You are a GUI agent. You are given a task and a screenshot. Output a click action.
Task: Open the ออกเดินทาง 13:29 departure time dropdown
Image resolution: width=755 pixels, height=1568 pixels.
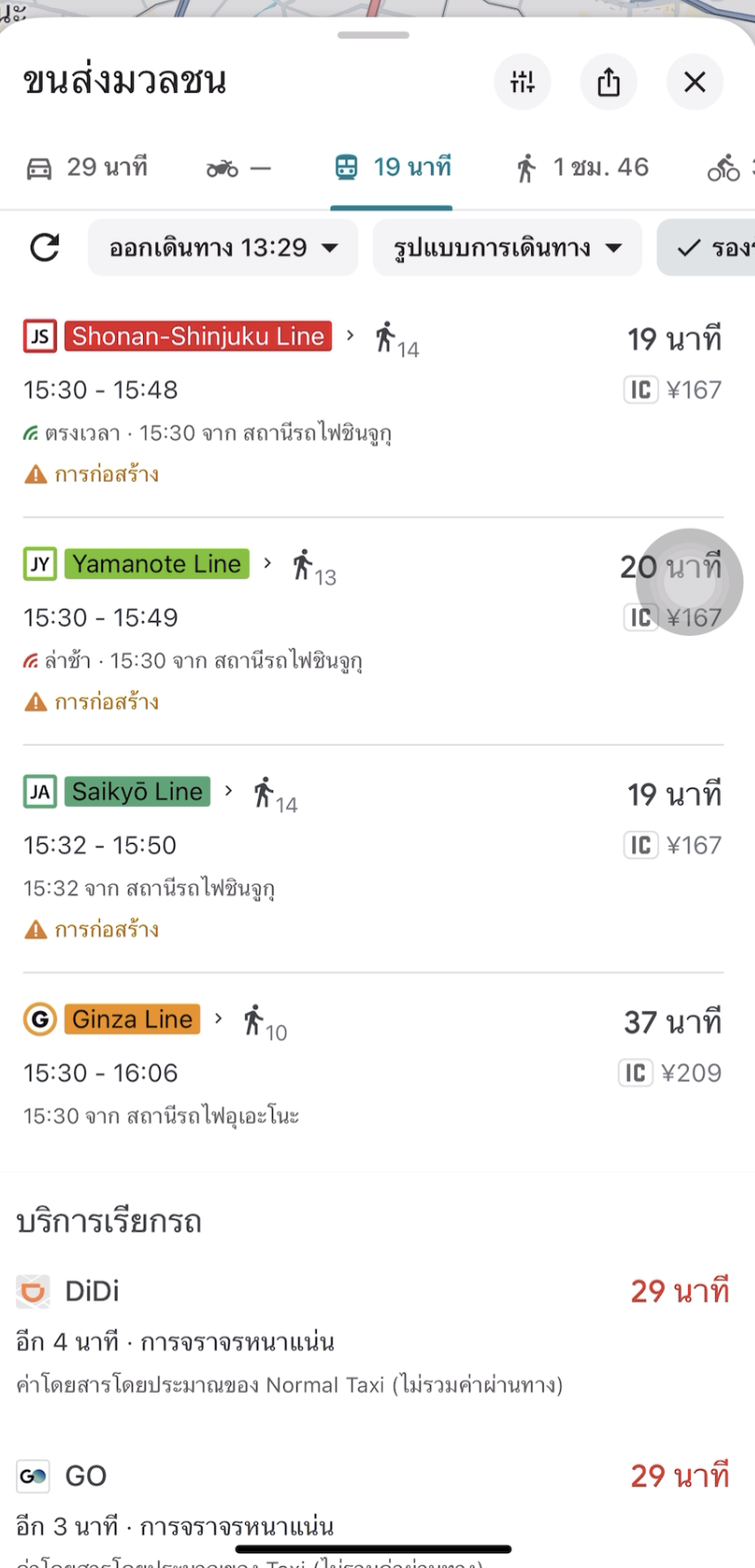223,248
